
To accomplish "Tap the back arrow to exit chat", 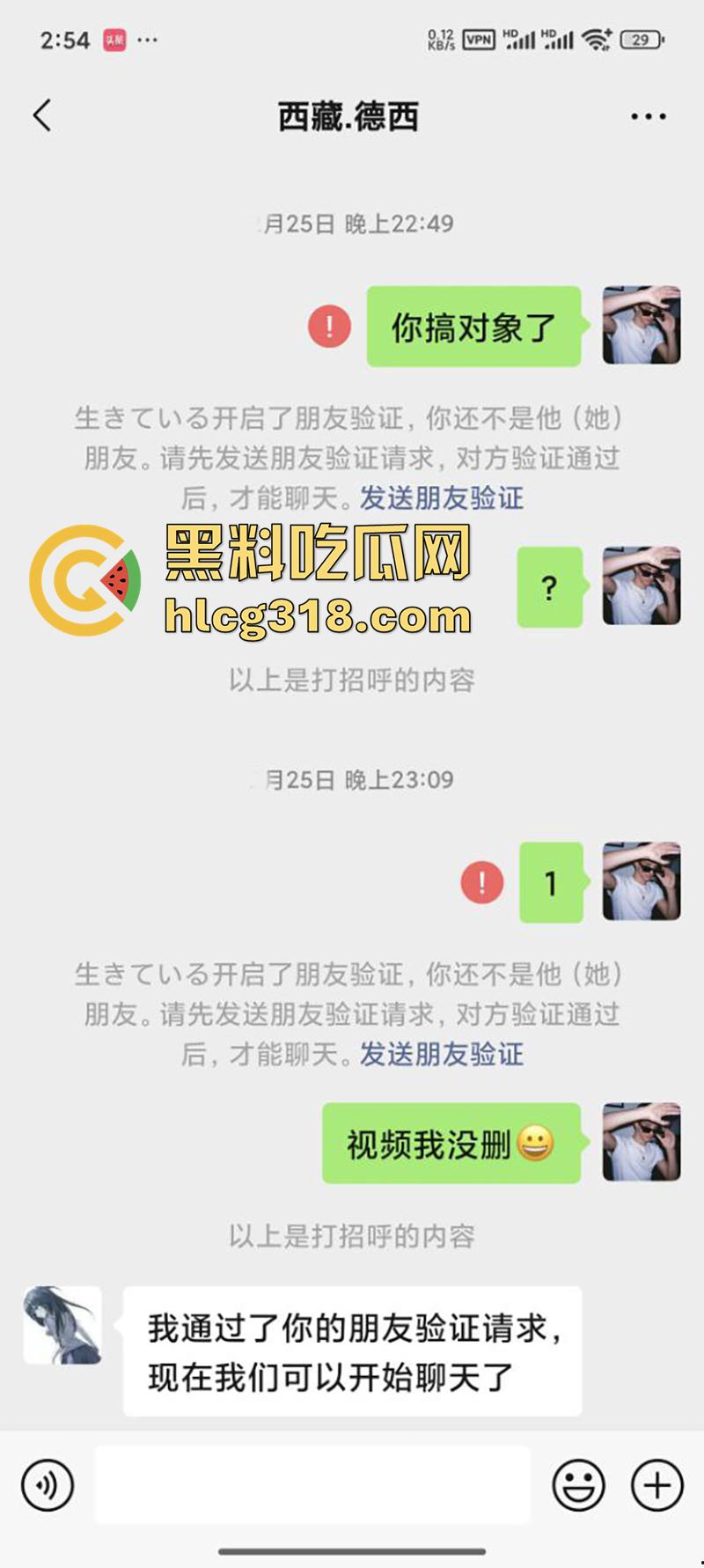I will coord(42,114).
